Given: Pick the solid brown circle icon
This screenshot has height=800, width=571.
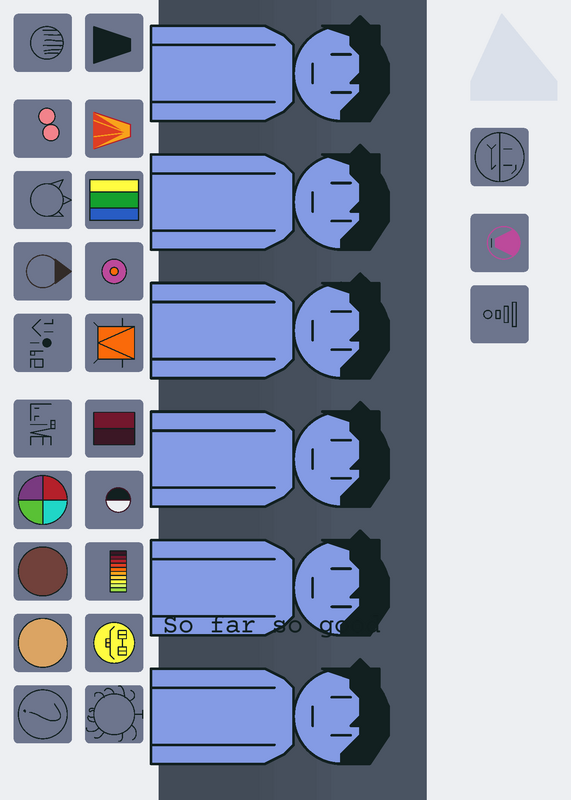Looking at the screenshot, I should [x=43, y=571].
